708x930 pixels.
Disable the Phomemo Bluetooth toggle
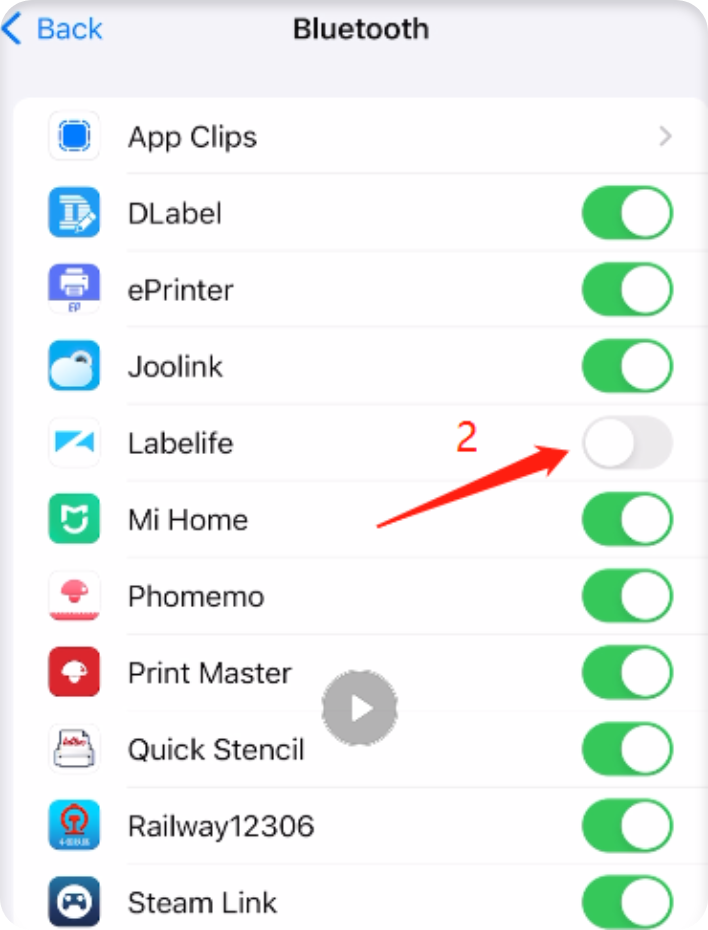627,596
